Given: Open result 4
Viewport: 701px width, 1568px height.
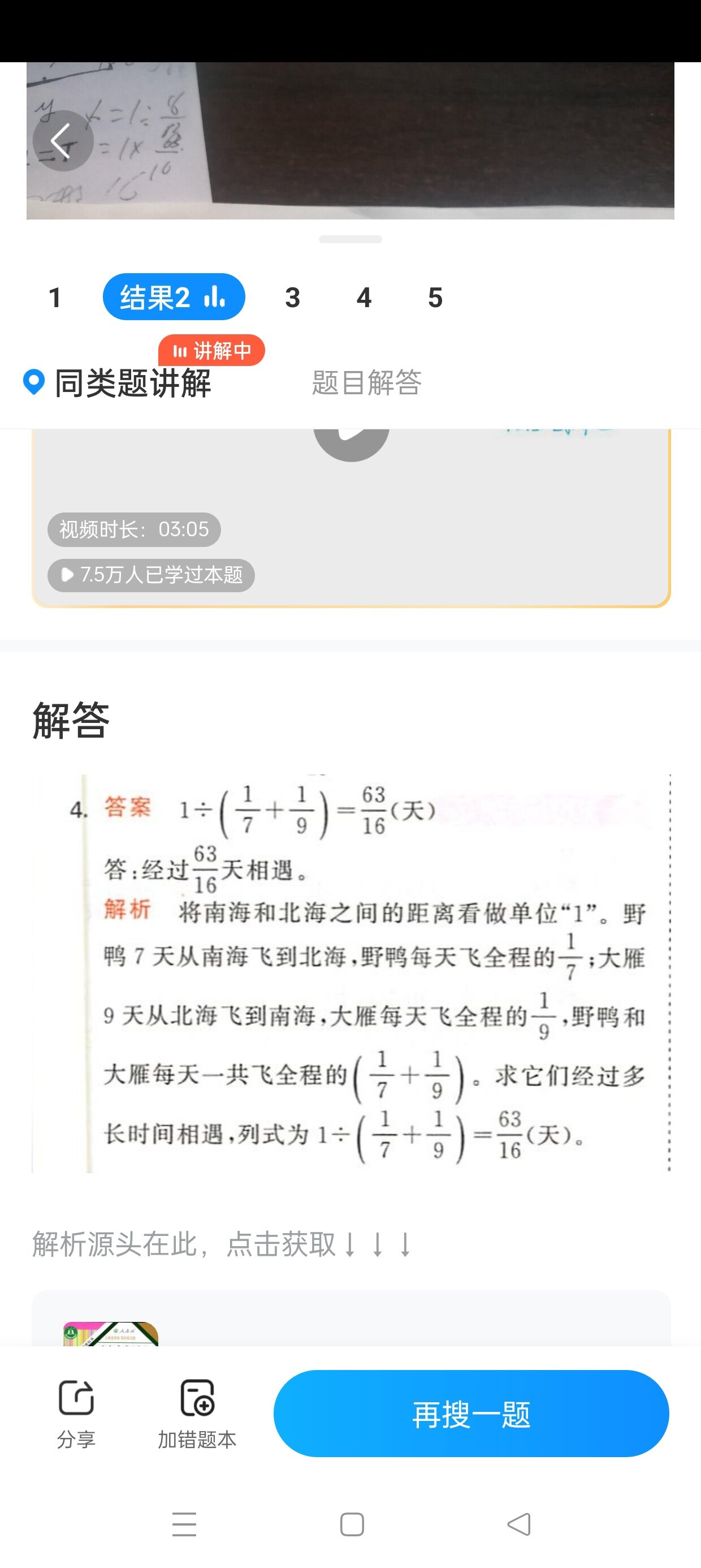Looking at the screenshot, I should point(364,298).
